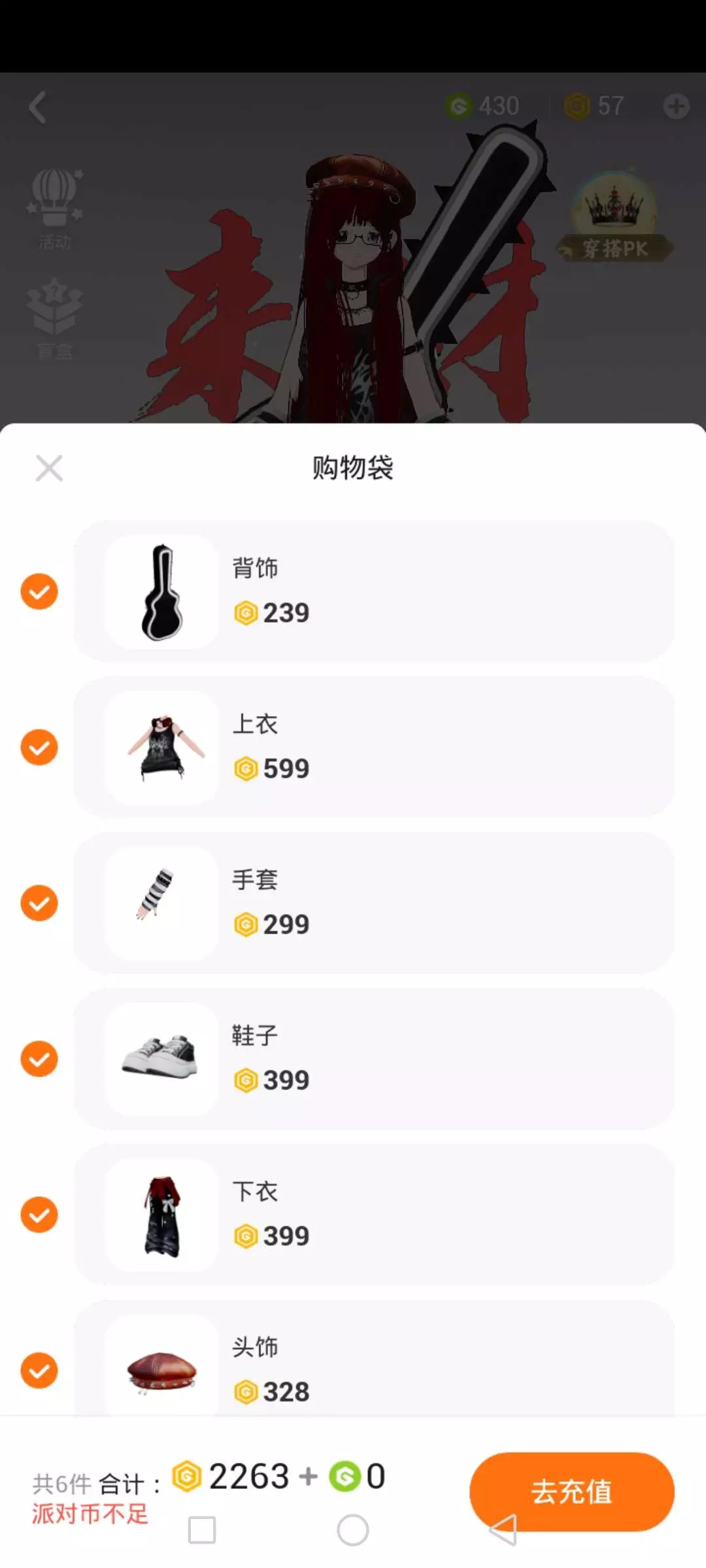Go to the system home screen
The width and height of the screenshot is (706, 1568).
pos(353,1530)
